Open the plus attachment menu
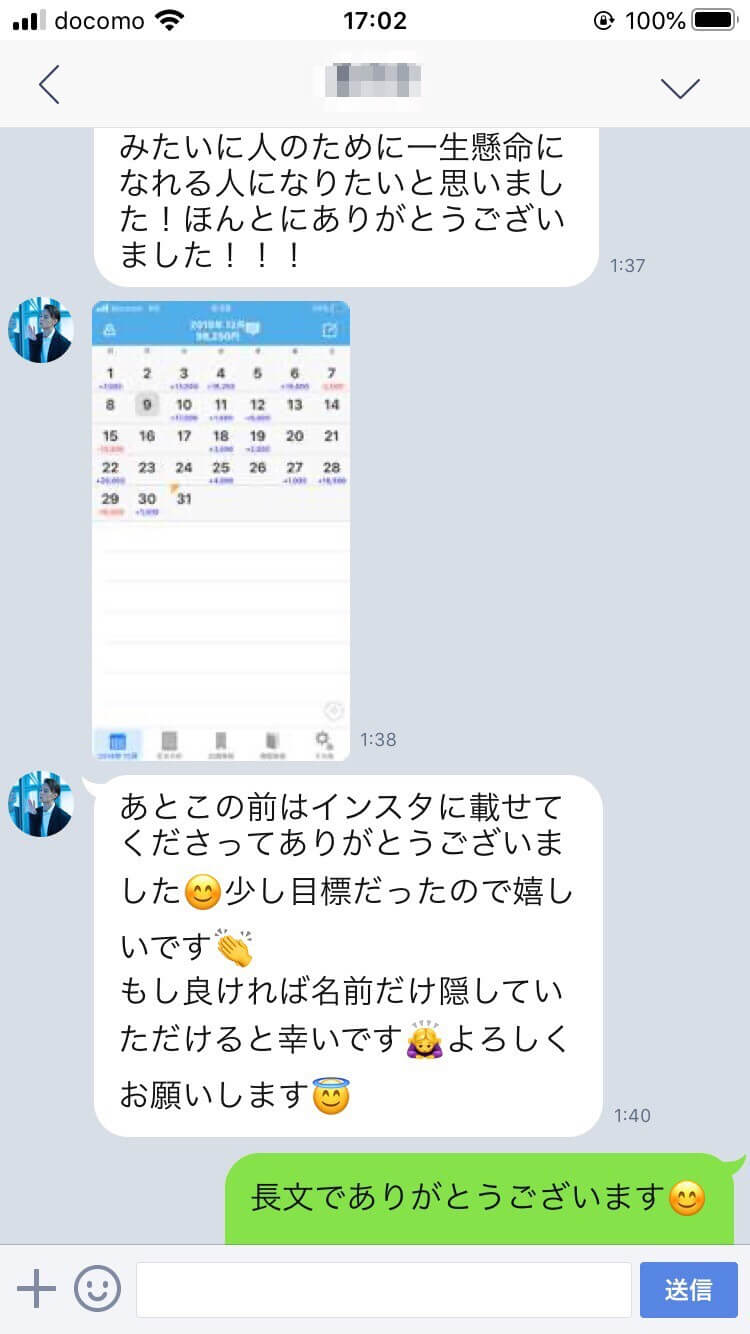 click(x=37, y=1289)
